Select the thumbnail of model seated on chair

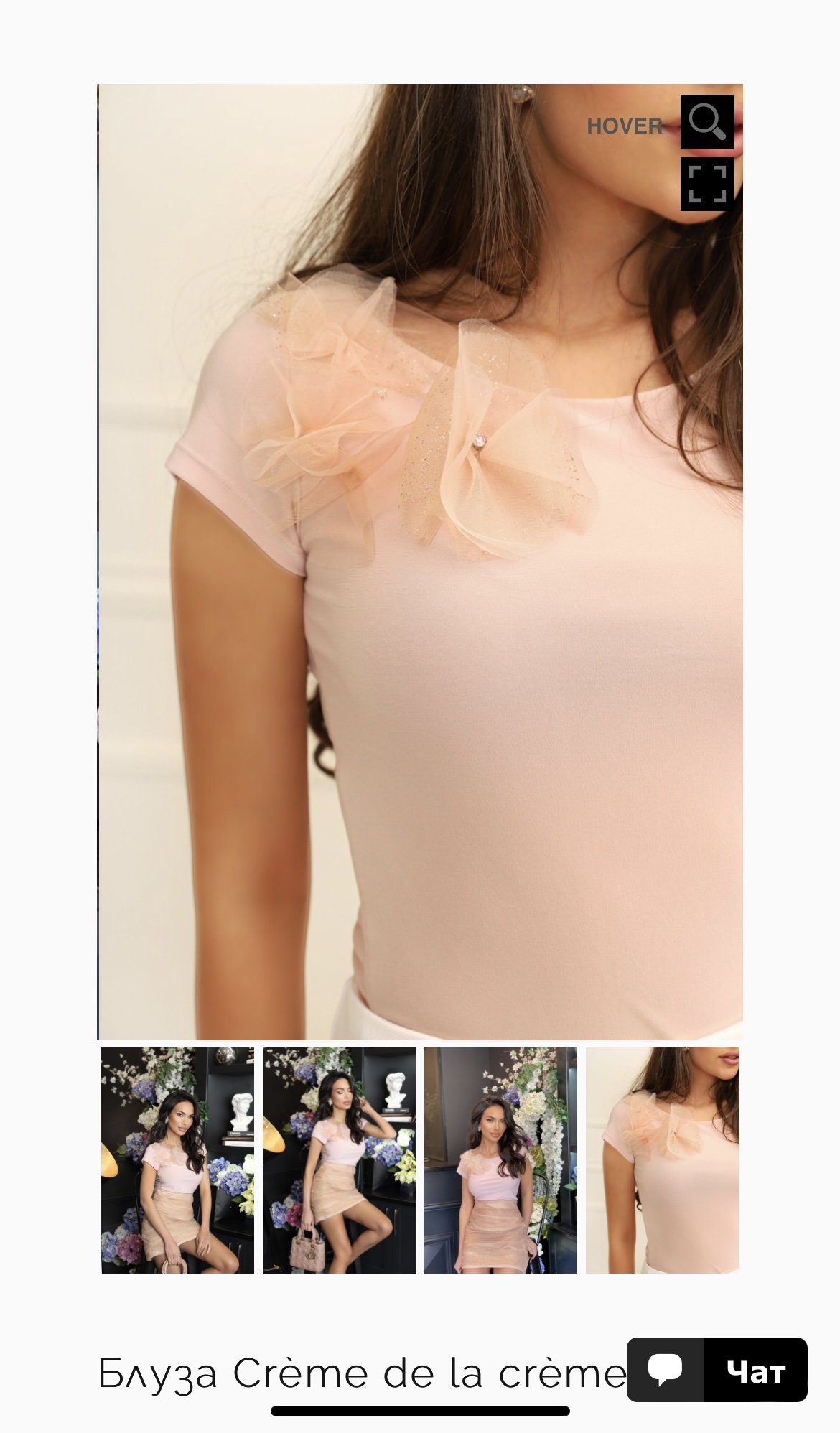177,1160
